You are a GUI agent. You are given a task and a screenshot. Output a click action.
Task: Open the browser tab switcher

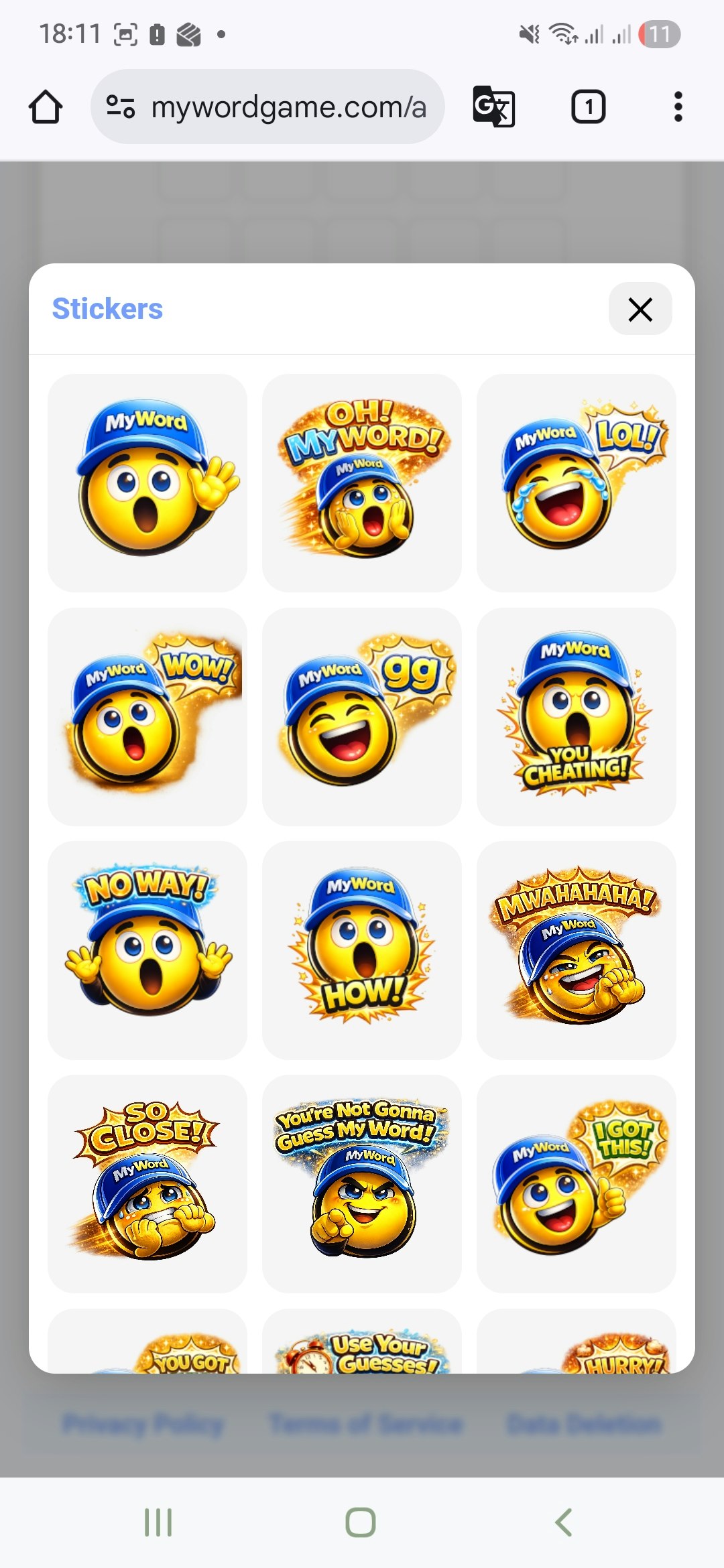[x=589, y=106]
